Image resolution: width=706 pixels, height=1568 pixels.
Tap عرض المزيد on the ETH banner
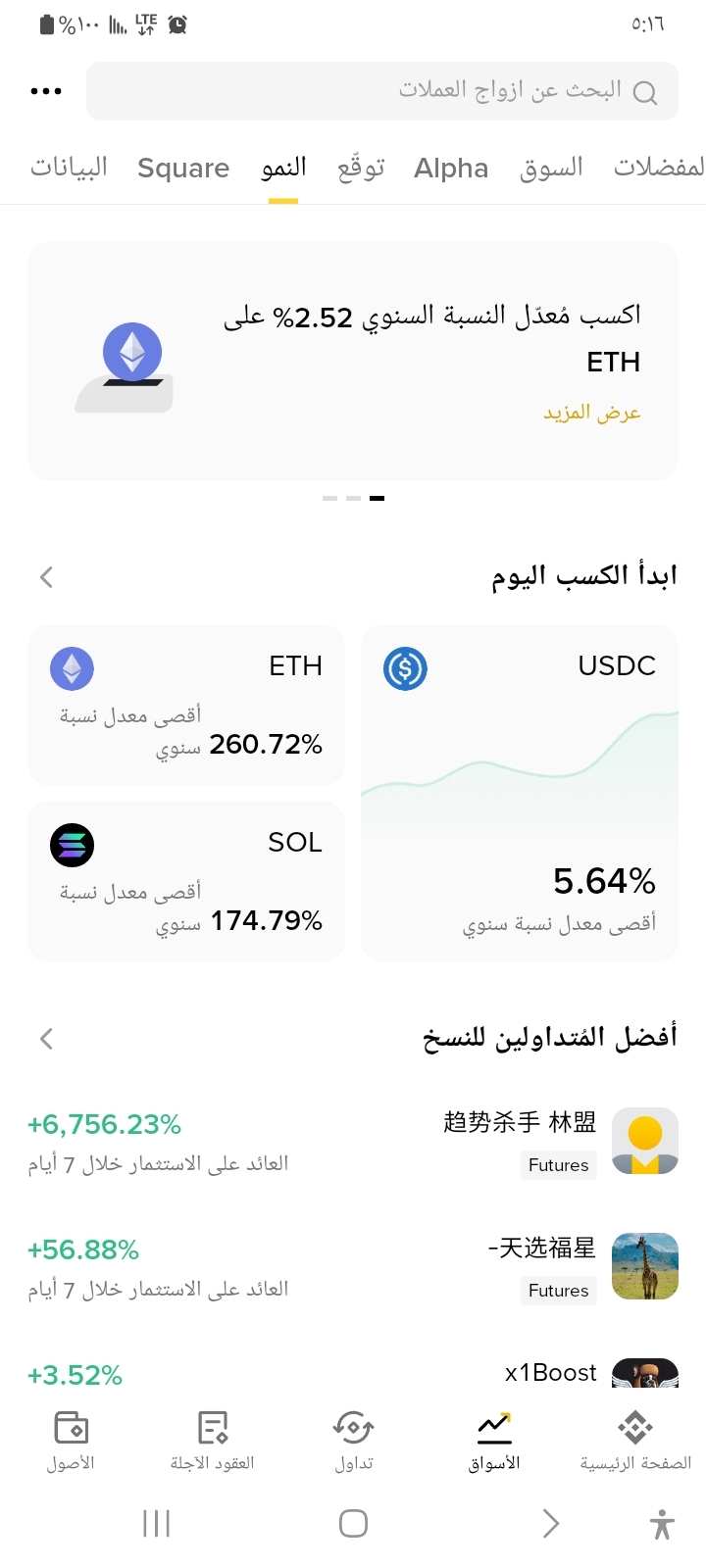(591, 413)
